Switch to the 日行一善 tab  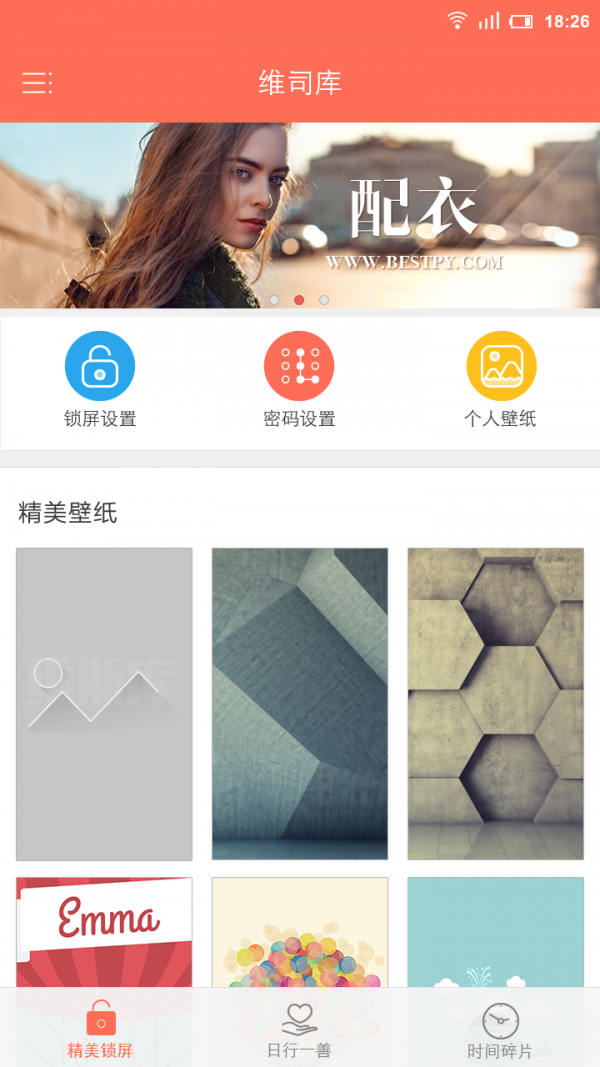299,1030
